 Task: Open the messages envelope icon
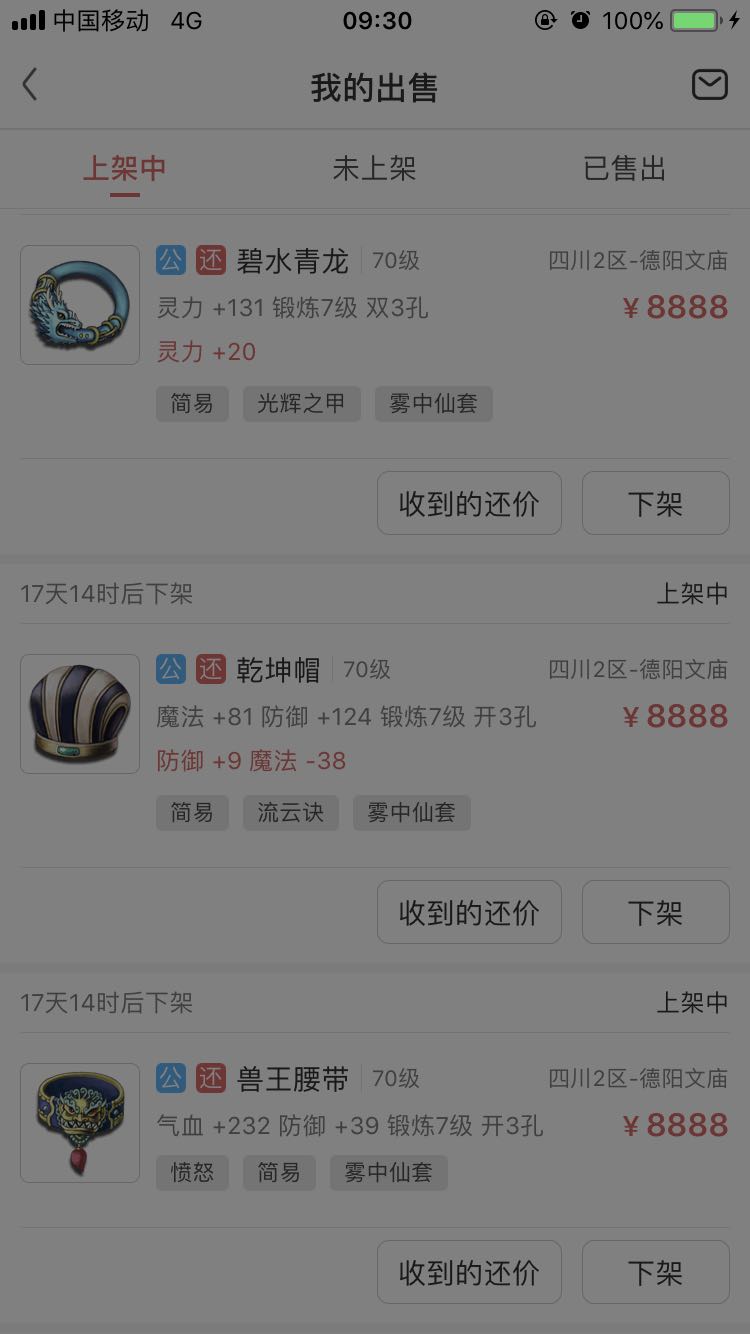(x=709, y=85)
